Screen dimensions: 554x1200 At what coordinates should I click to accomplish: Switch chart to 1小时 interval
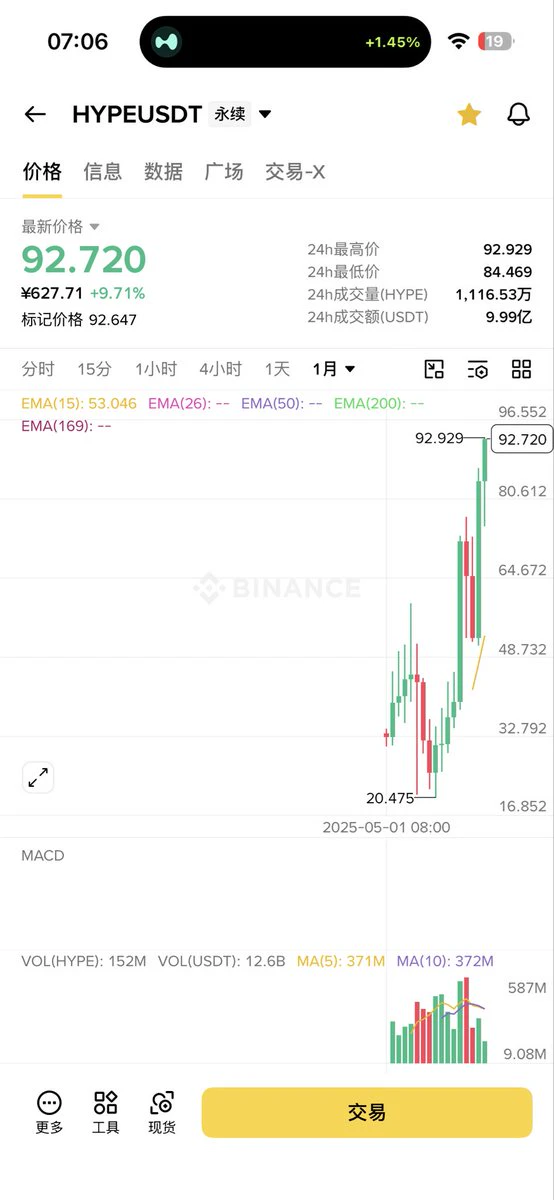coord(156,369)
